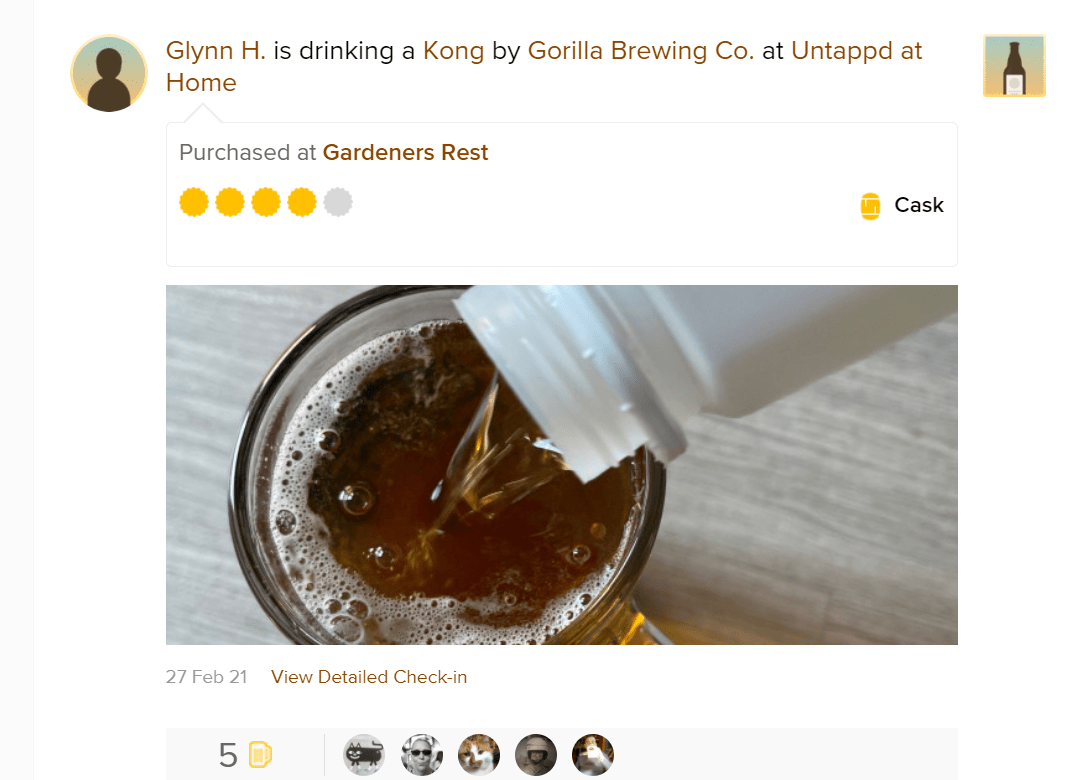
Task: Open the Gardeners Rest venue
Action: click(405, 153)
